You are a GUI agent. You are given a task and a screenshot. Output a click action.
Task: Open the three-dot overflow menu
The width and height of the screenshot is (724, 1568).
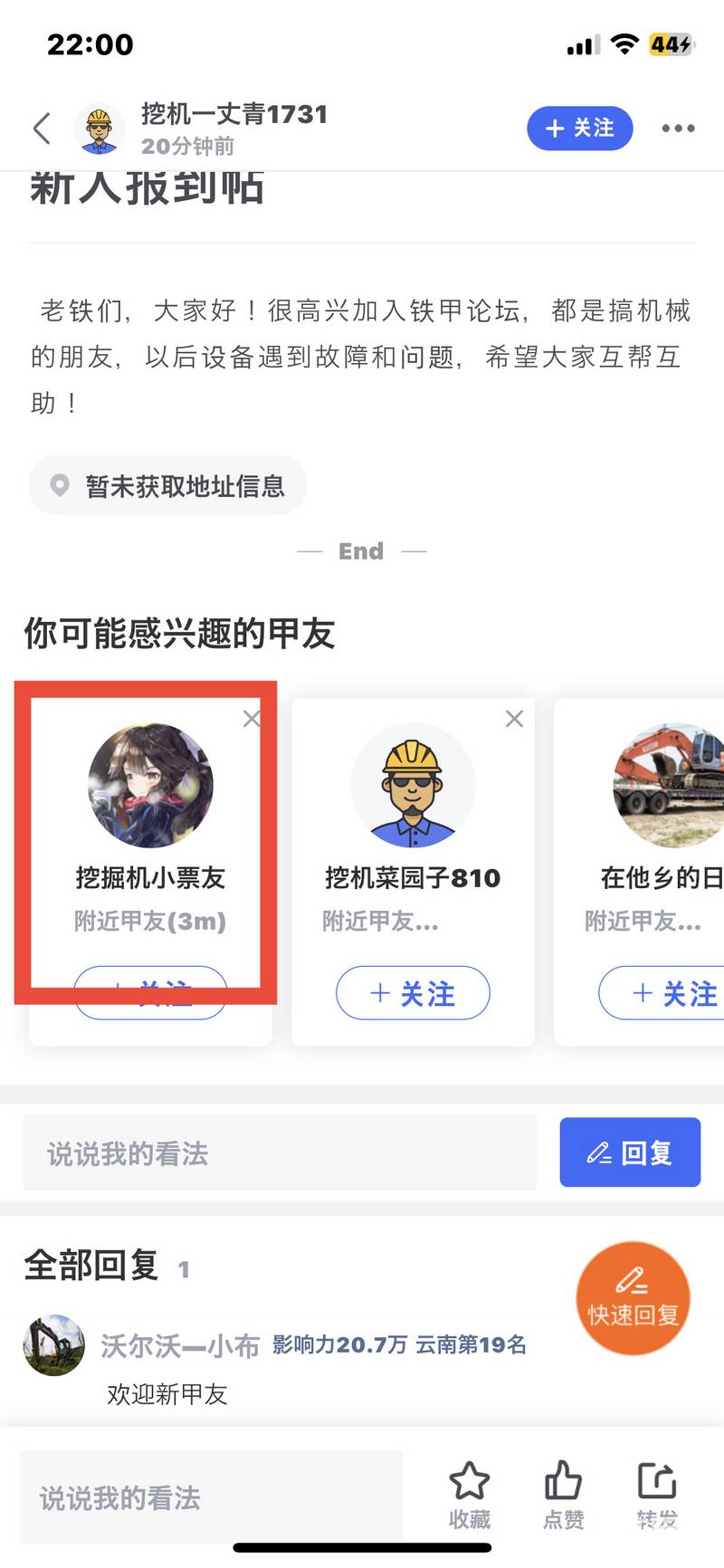[678, 129]
